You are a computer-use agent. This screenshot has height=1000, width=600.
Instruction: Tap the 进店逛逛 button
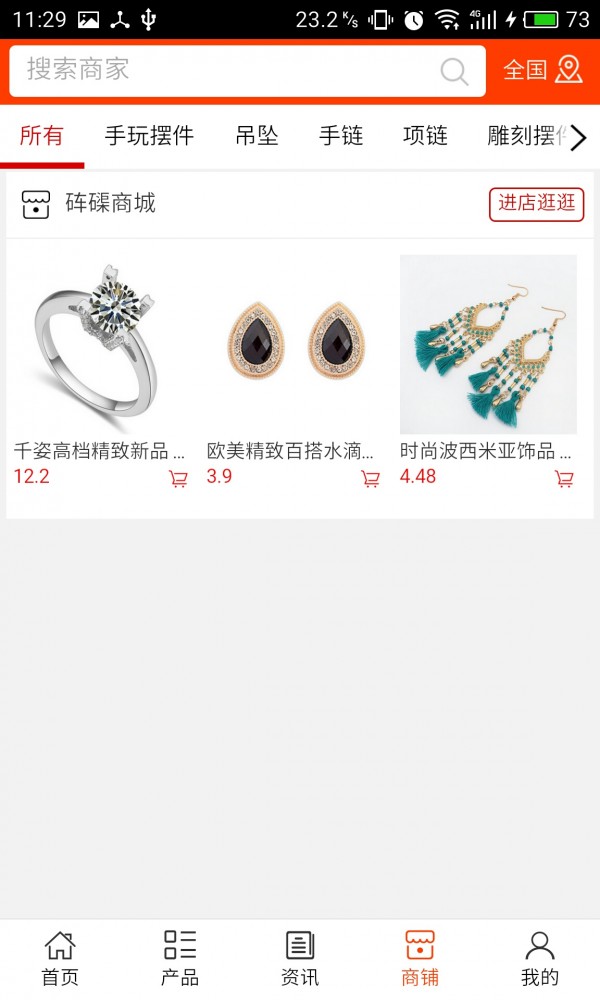click(x=536, y=204)
